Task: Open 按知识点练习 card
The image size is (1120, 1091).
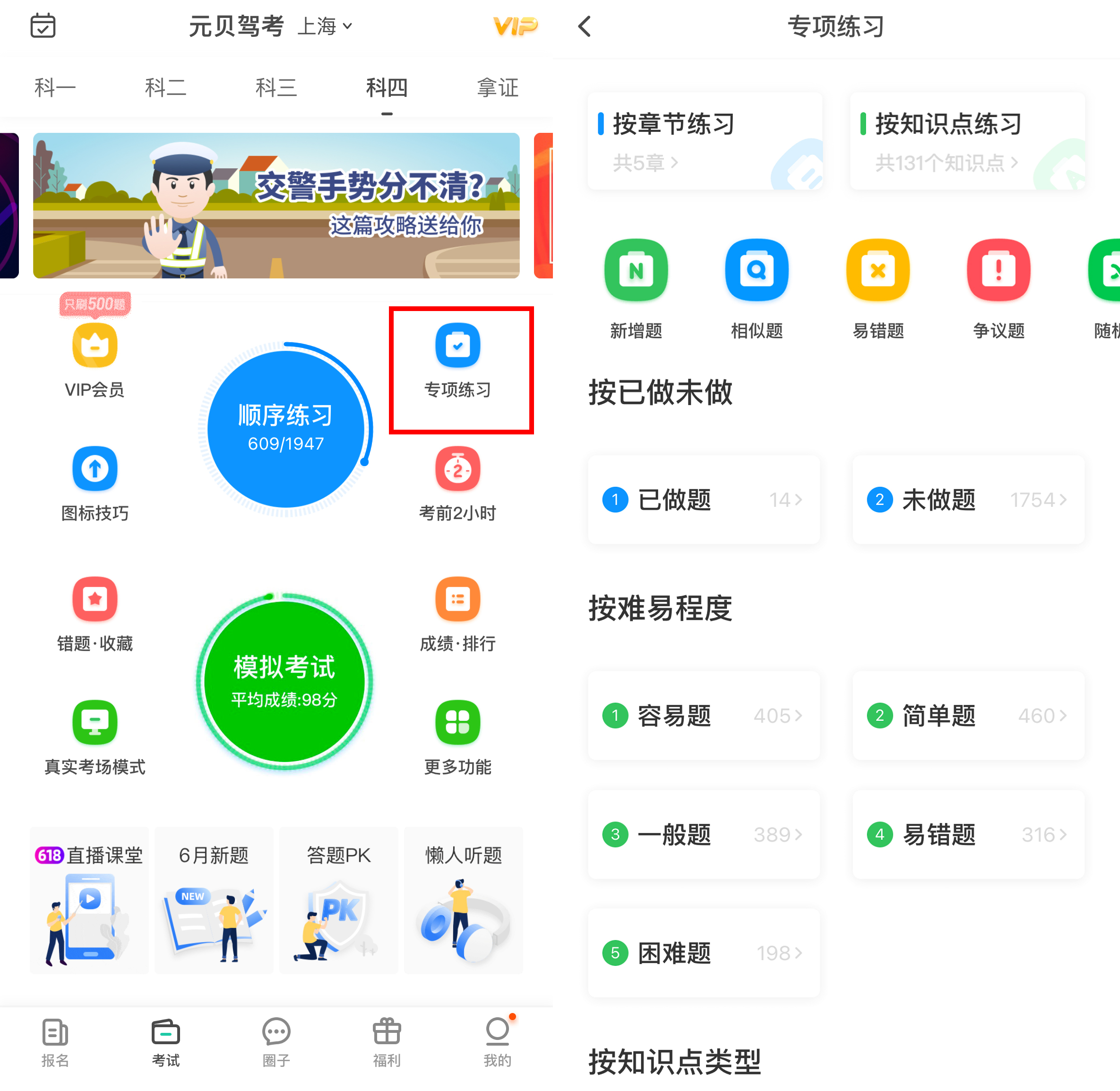Action: pyautogui.click(x=967, y=141)
